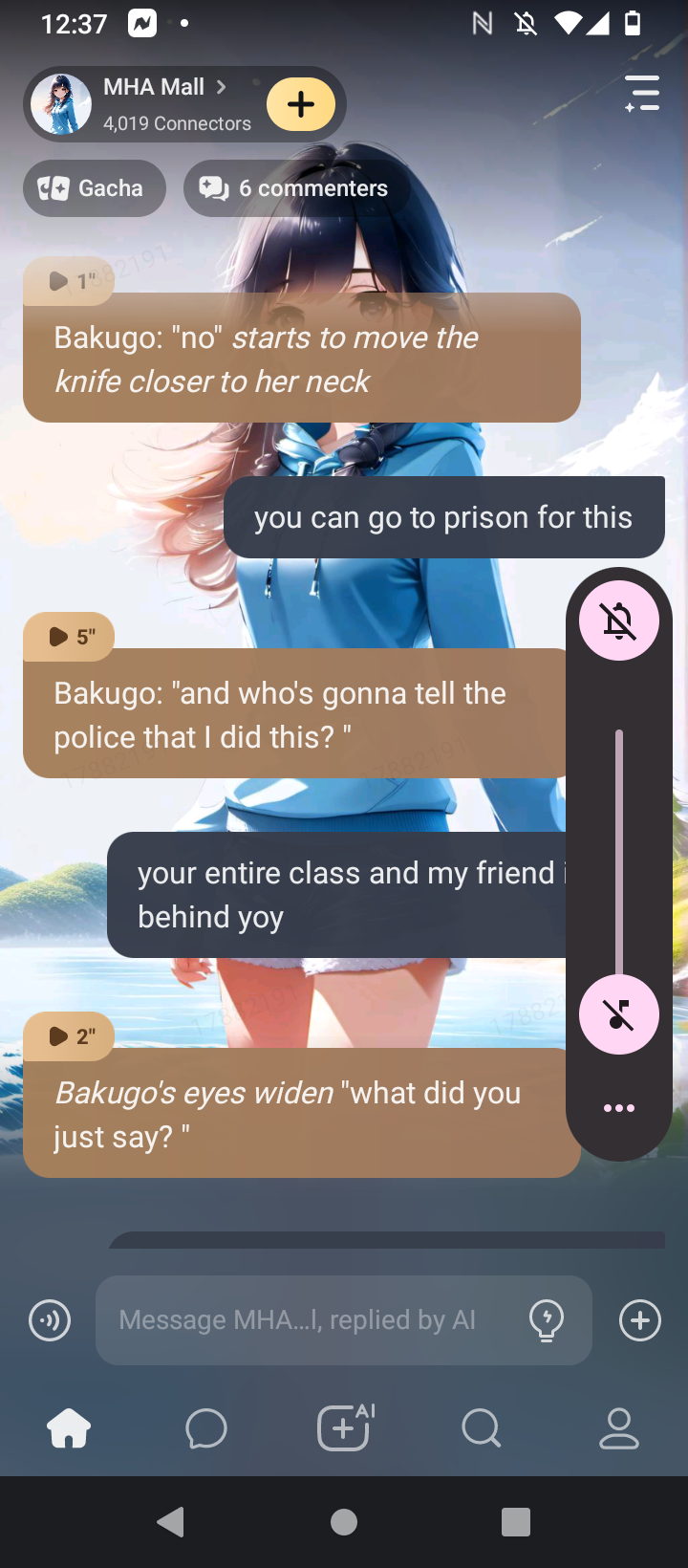Image resolution: width=688 pixels, height=1568 pixels.
Task: Open the Gacha chip
Action: tap(94, 188)
